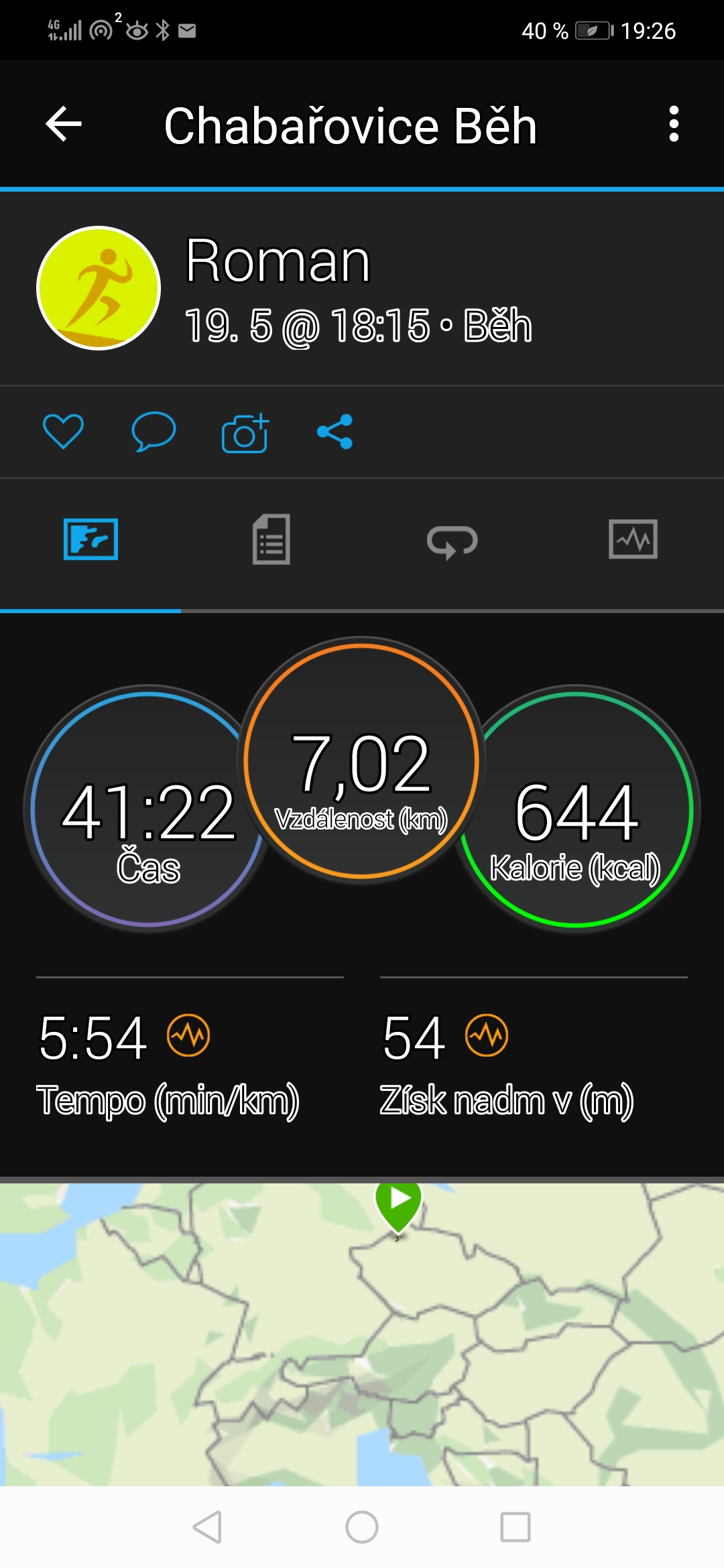Tap the system home button
Image resolution: width=724 pixels, height=1568 pixels.
(x=362, y=1527)
